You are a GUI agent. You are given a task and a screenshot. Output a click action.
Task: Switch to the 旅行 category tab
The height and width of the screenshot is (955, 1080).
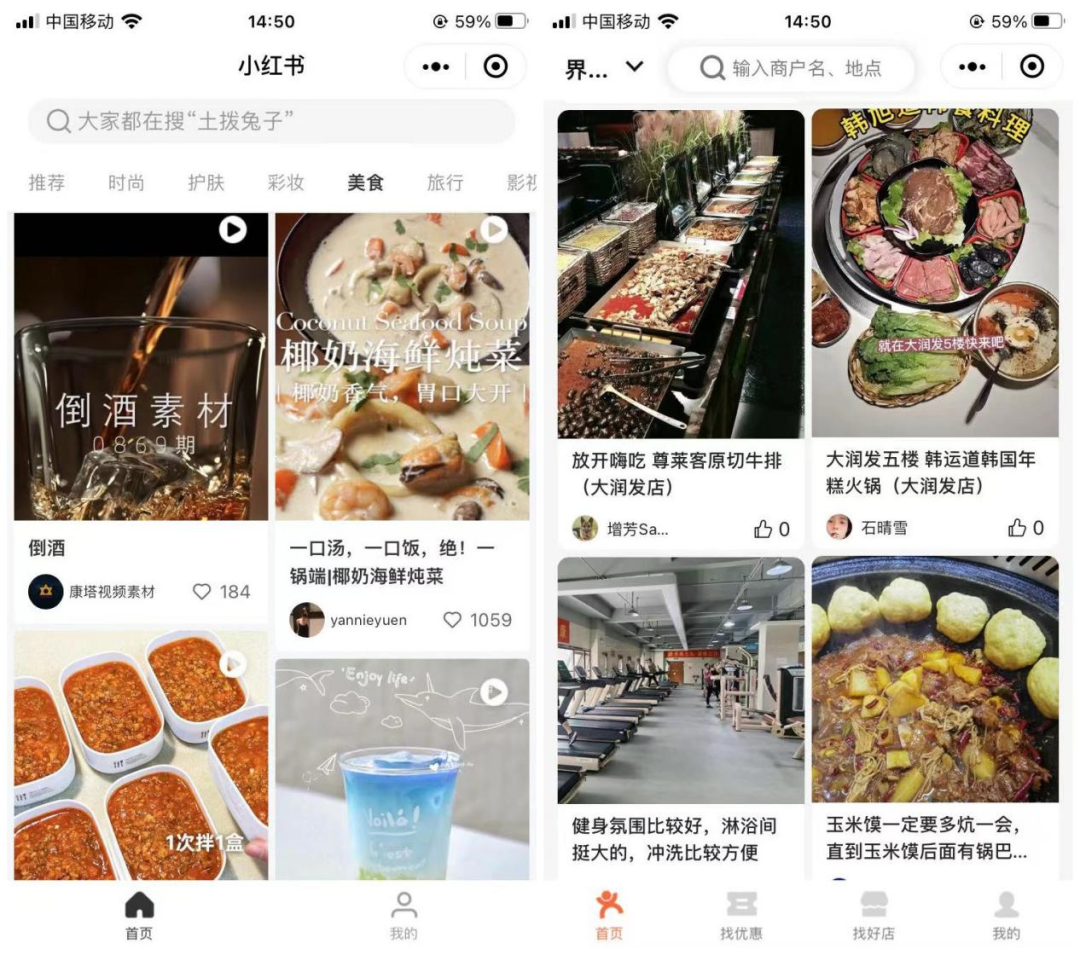tap(445, 183)
